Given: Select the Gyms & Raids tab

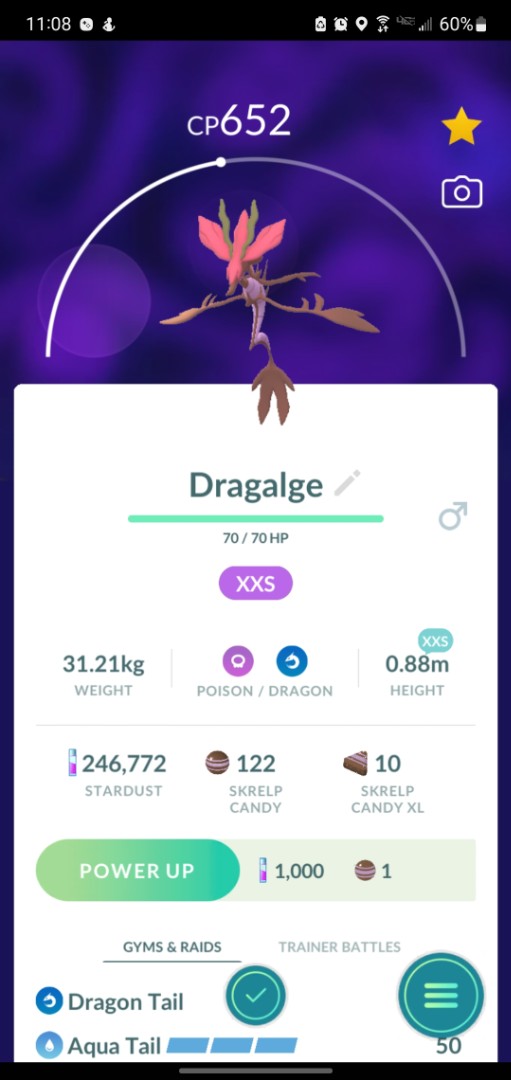Looking at the screenshot, I should 172,947.
